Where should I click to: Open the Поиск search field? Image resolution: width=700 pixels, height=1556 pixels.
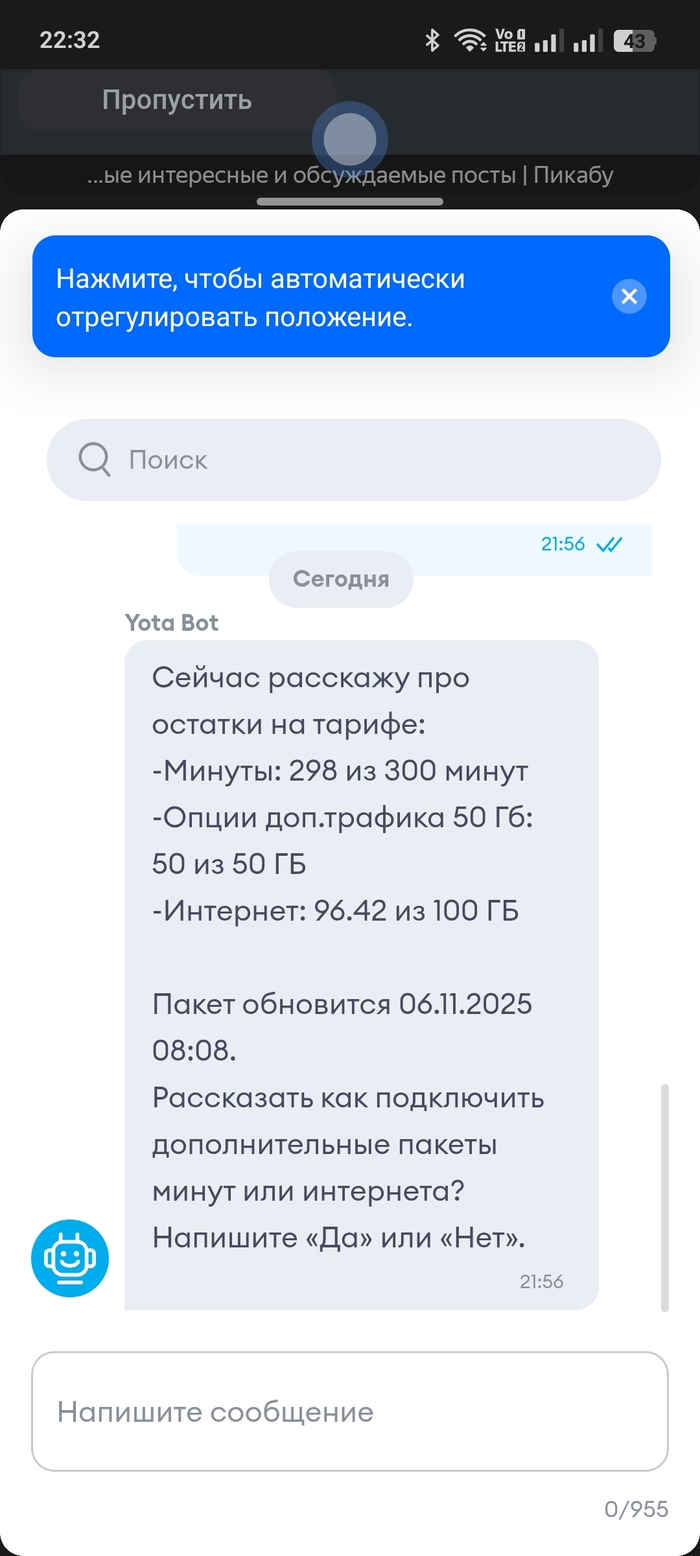point(353,460)
